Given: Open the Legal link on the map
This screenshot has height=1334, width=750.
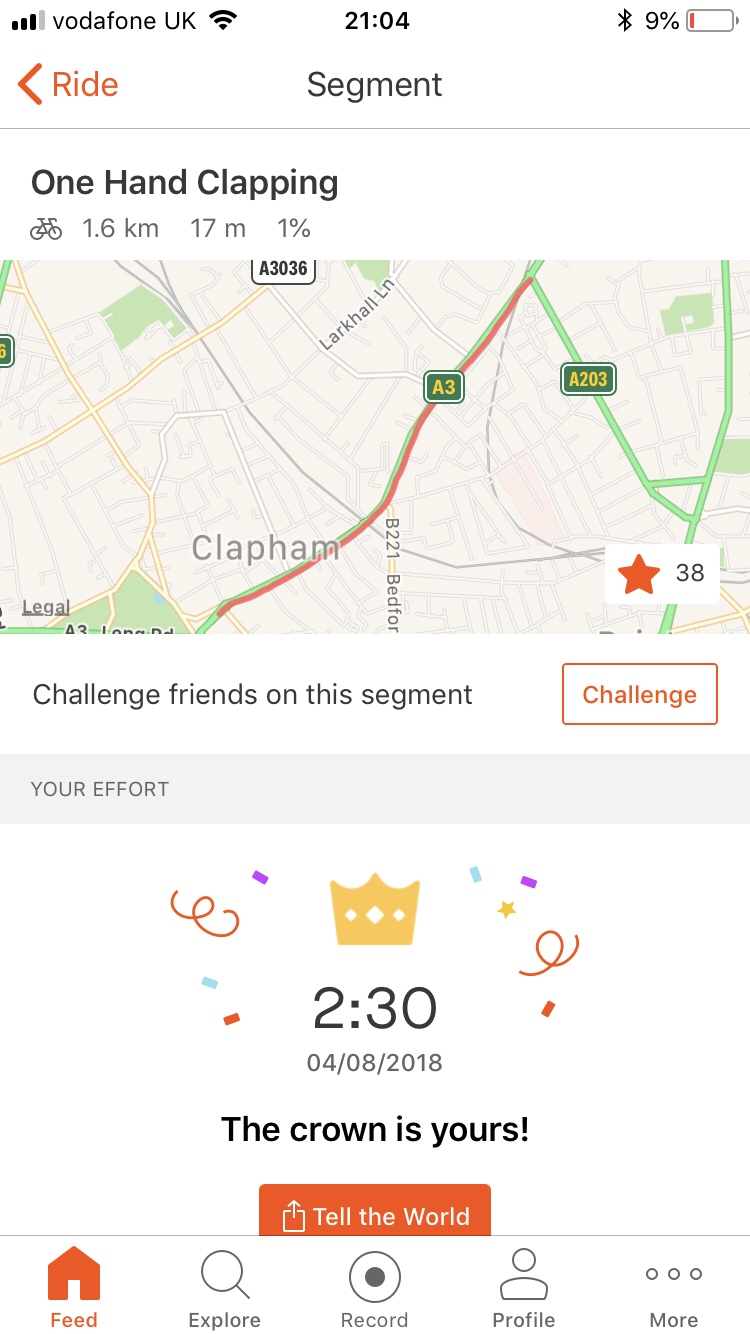Looking at the screenshot, I should click(x=46, y=607).
